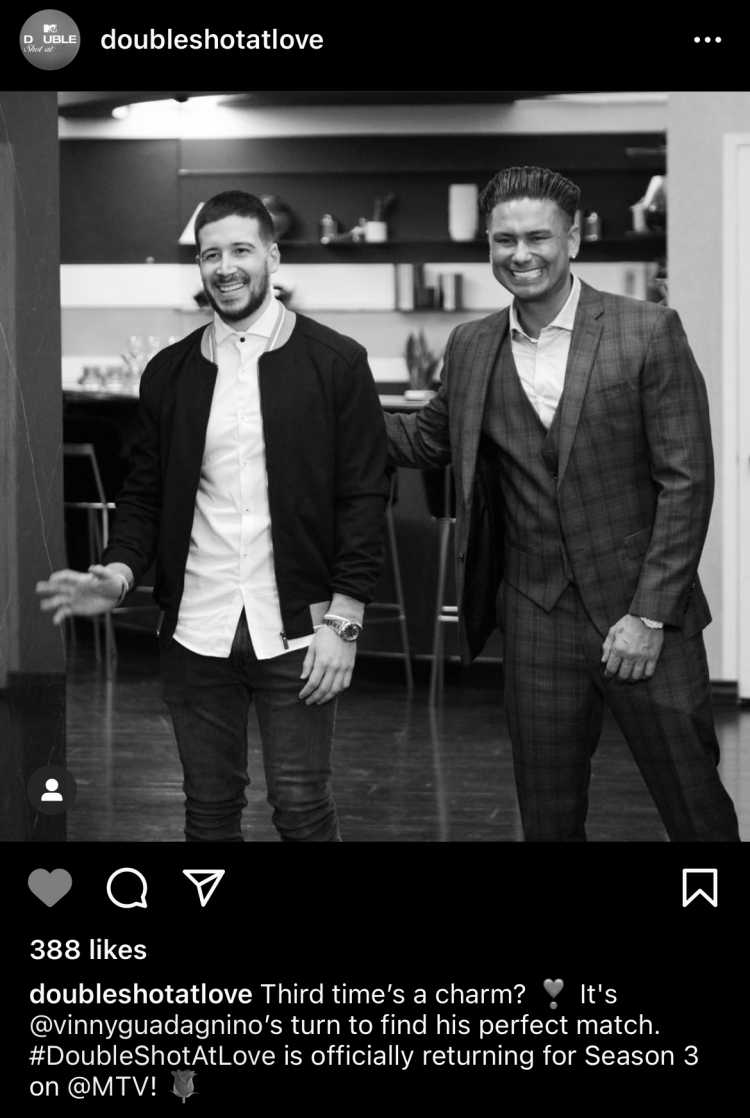Open comments on this post
Screen dimensions: 750x1118
[x=127, y=887]
